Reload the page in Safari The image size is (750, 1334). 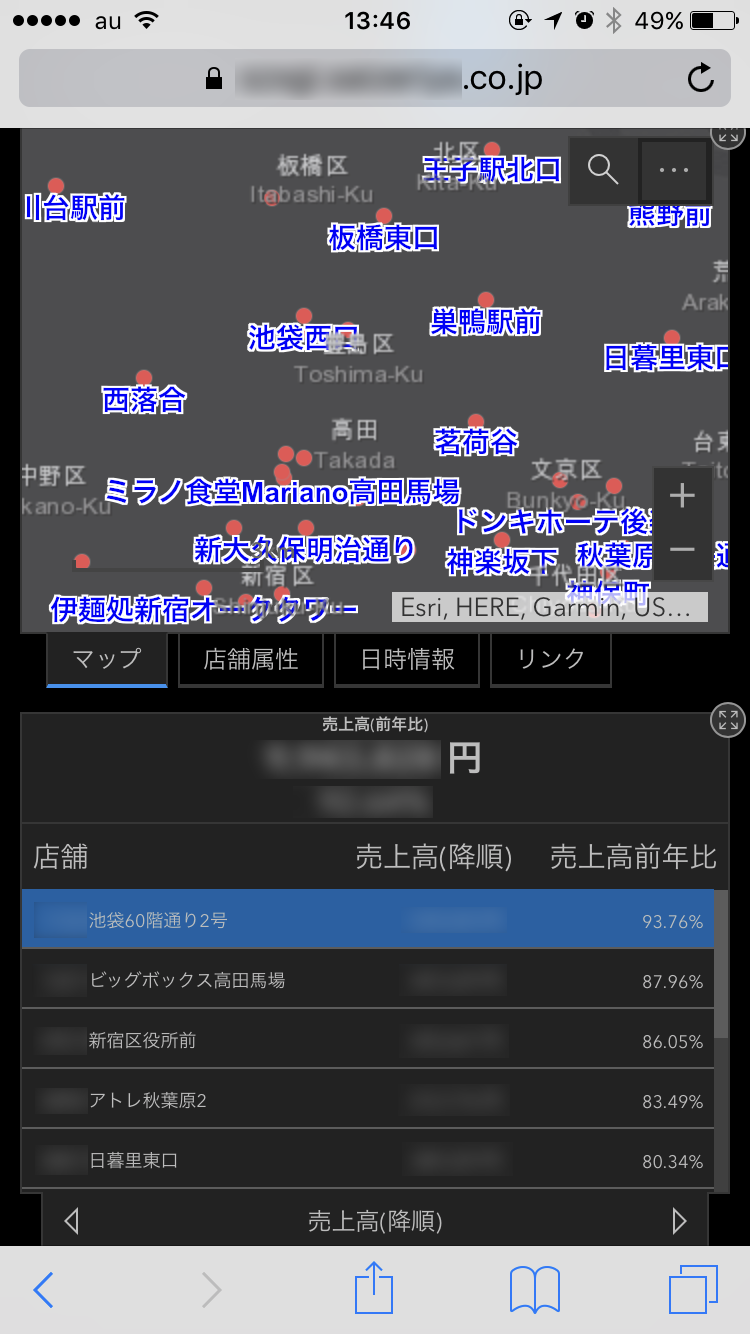click(701, 78)
